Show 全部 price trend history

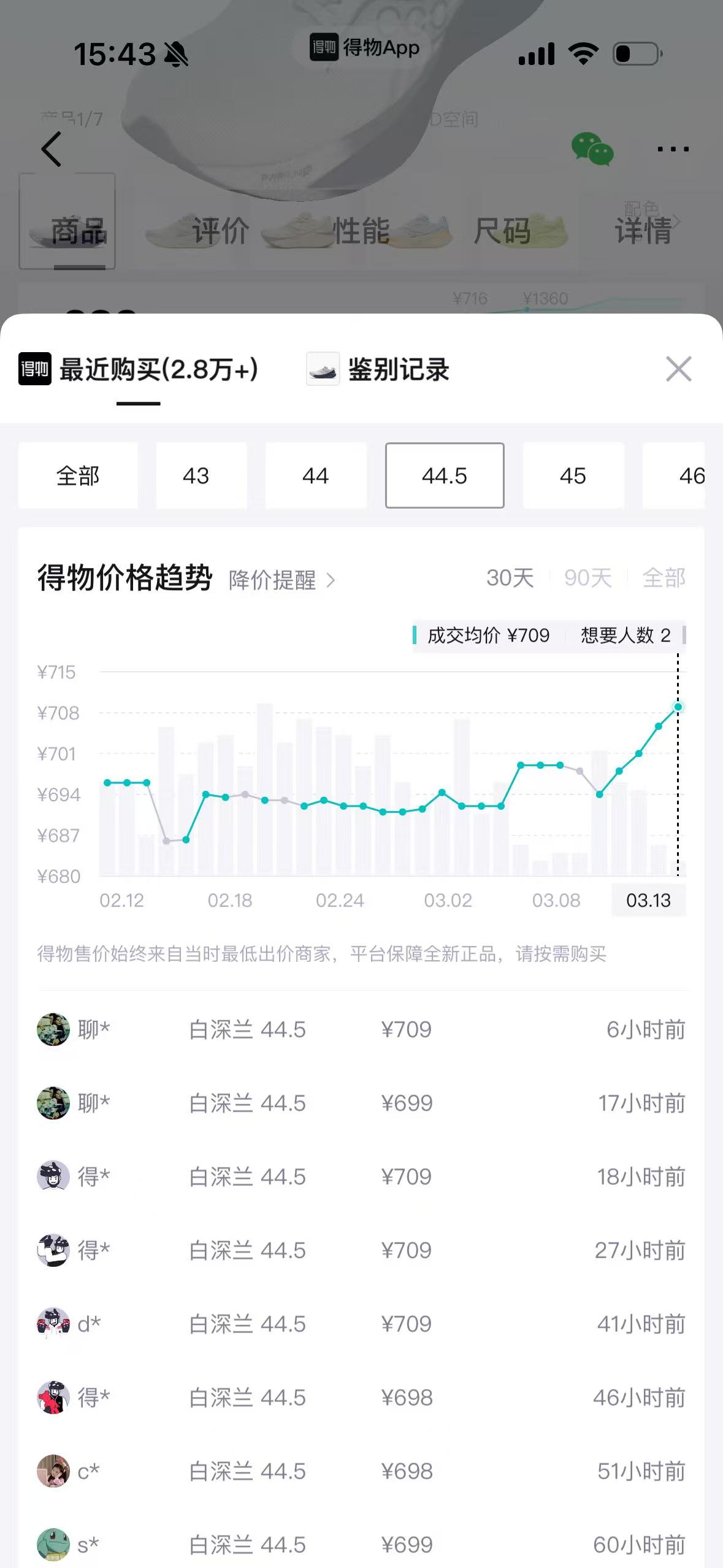coord(664,578)
